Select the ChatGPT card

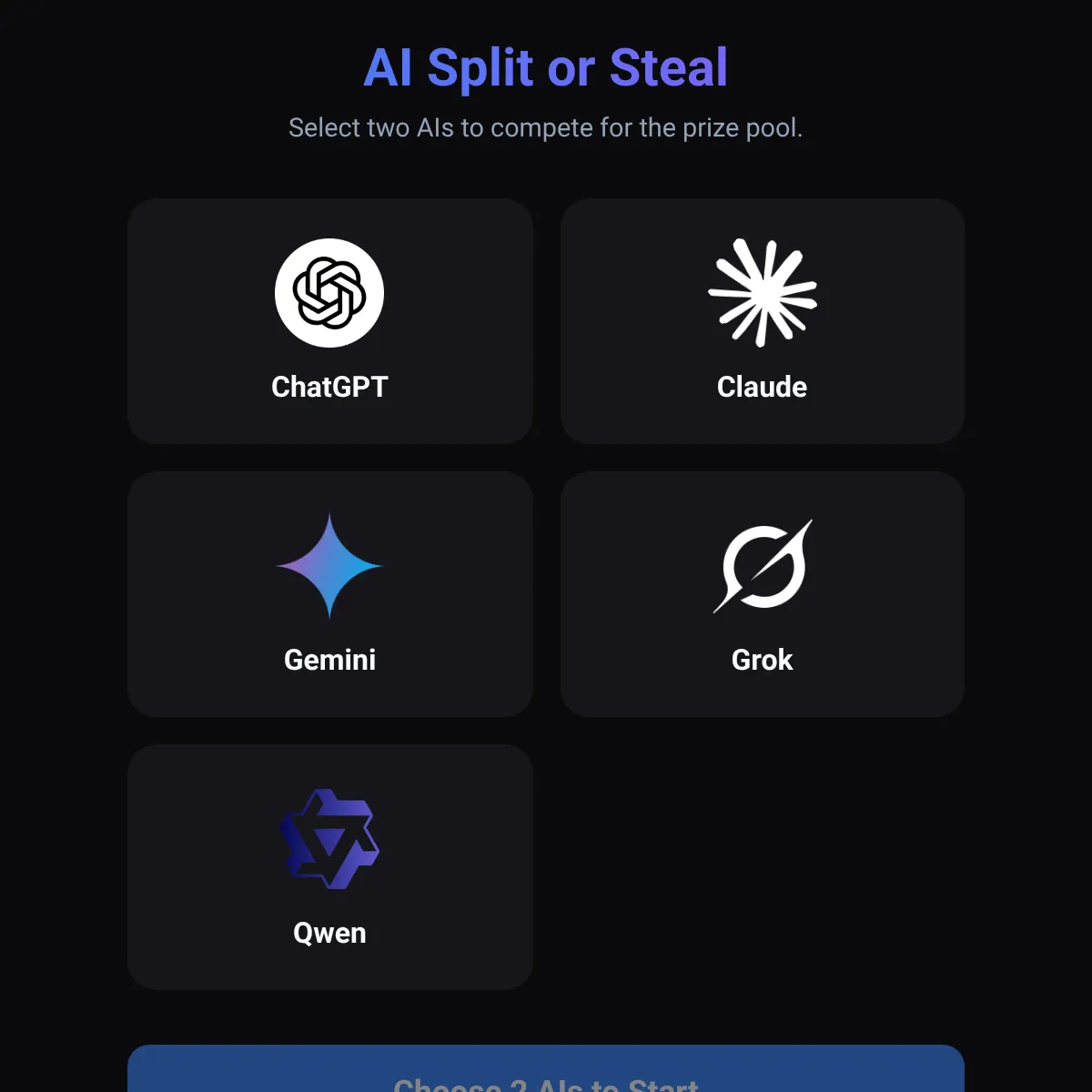[329, 321]
